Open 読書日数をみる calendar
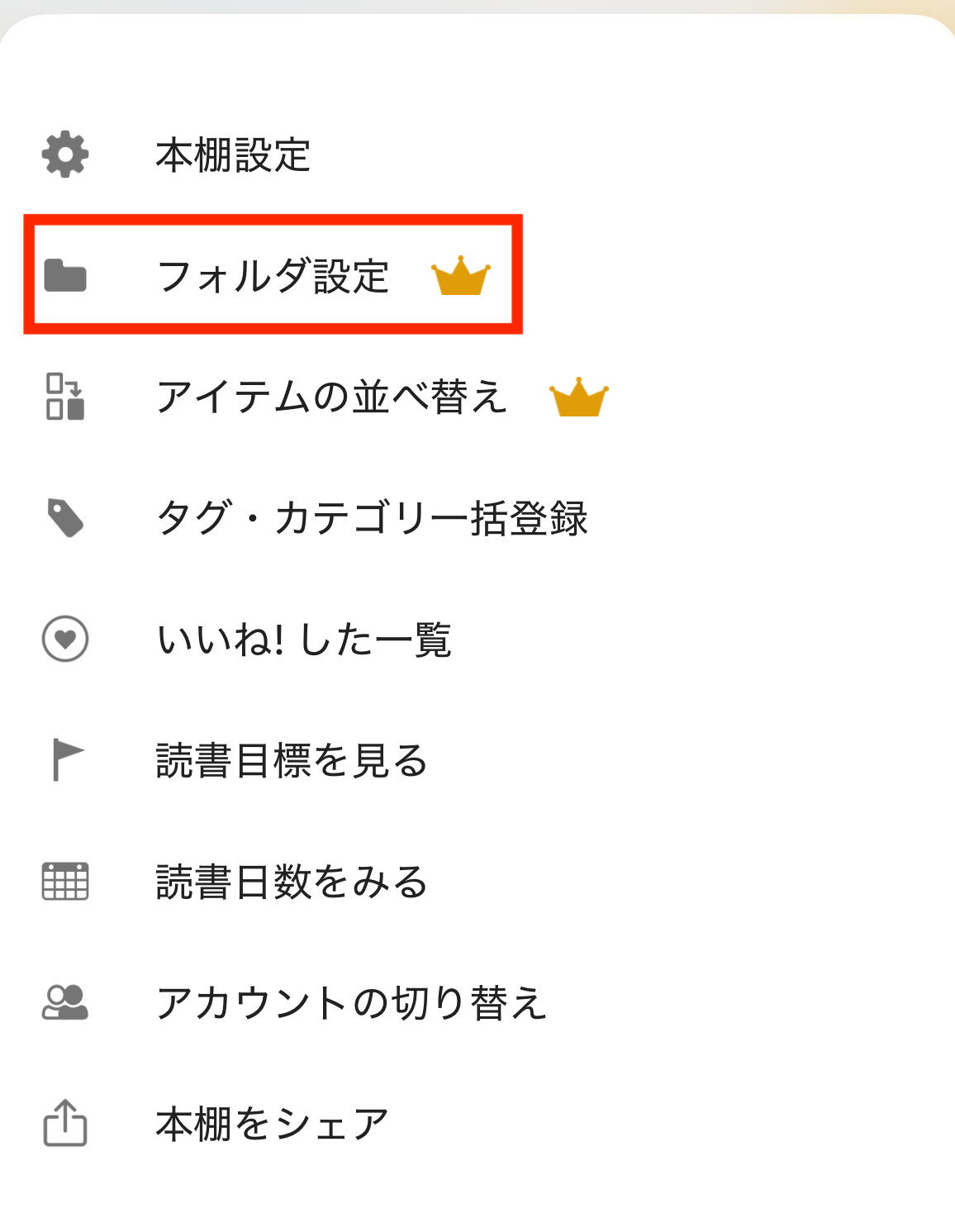Screen dimensions: 955x1232 point(291,882)
